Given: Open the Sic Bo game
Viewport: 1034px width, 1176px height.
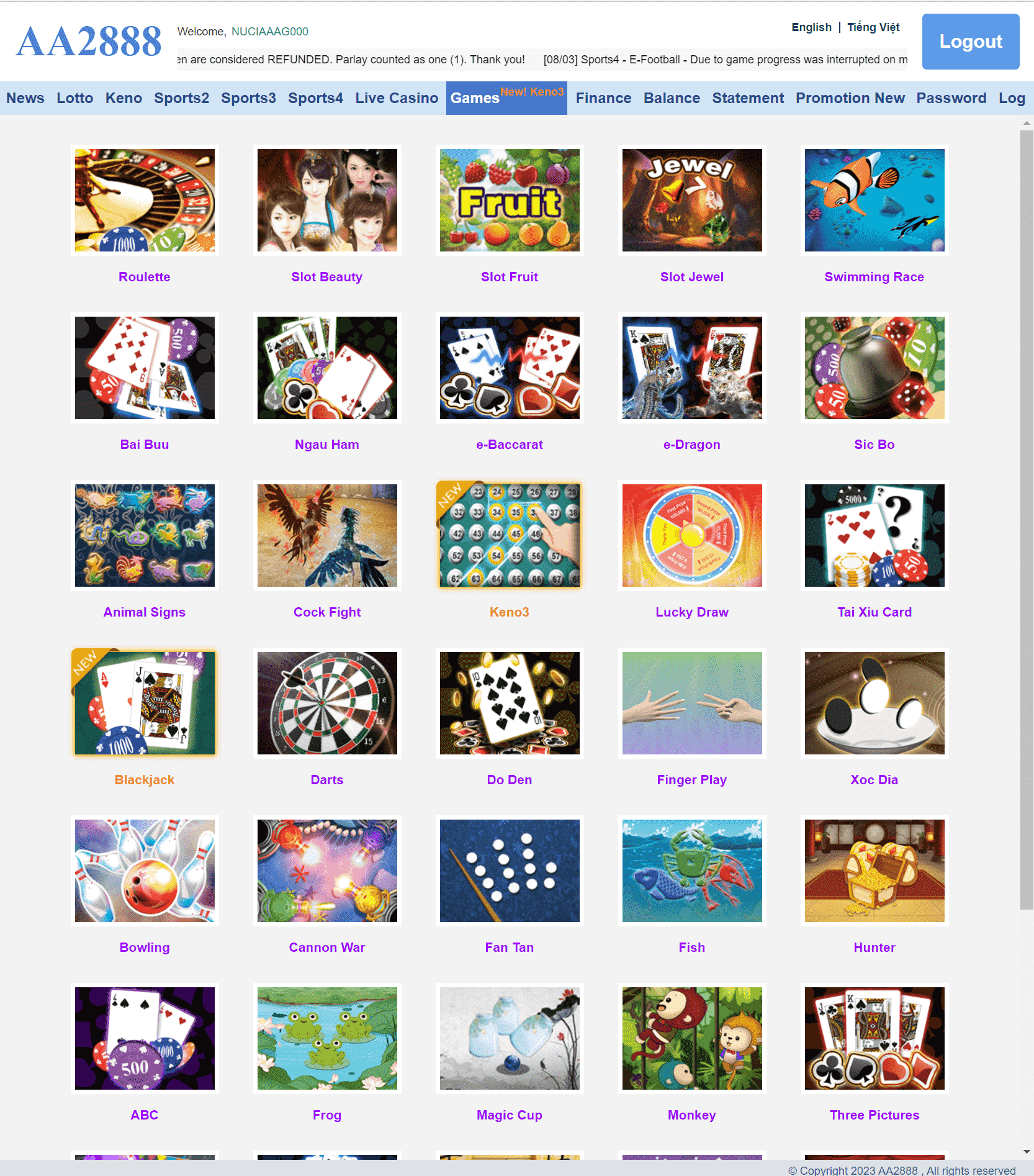Looking at the screenshot, I should click(x=874, y=368).
